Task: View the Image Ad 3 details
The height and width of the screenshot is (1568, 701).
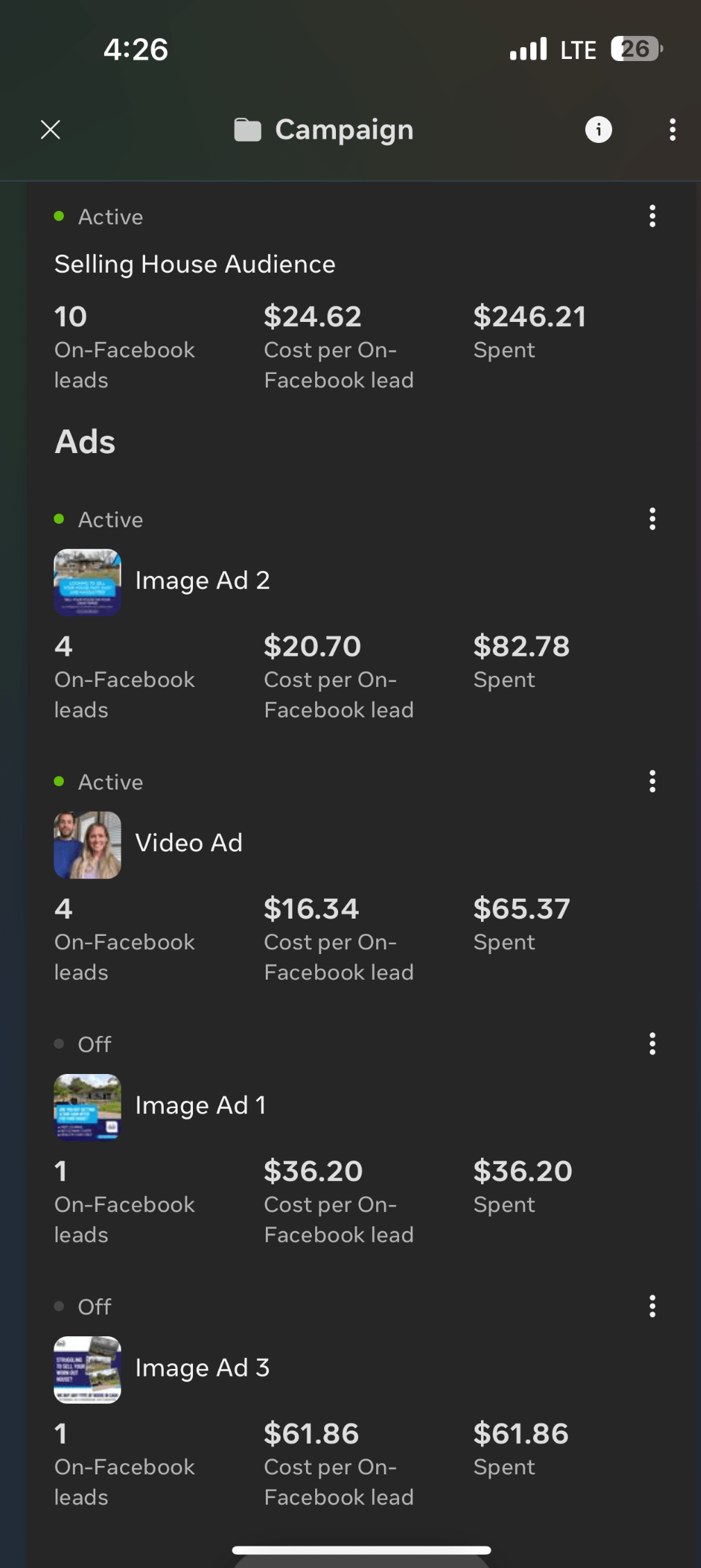Action: [x=202, y=1368]
